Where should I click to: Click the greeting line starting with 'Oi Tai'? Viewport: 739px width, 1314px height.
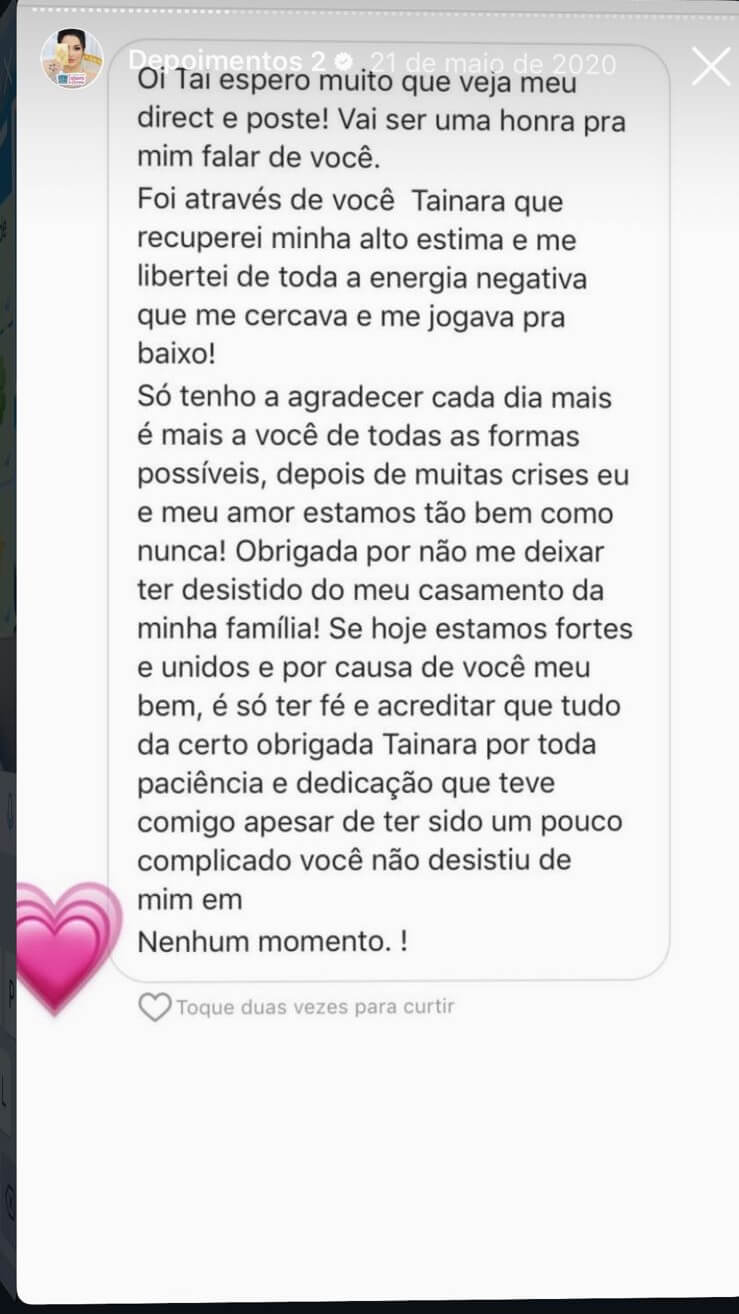[x=355, y=83]
